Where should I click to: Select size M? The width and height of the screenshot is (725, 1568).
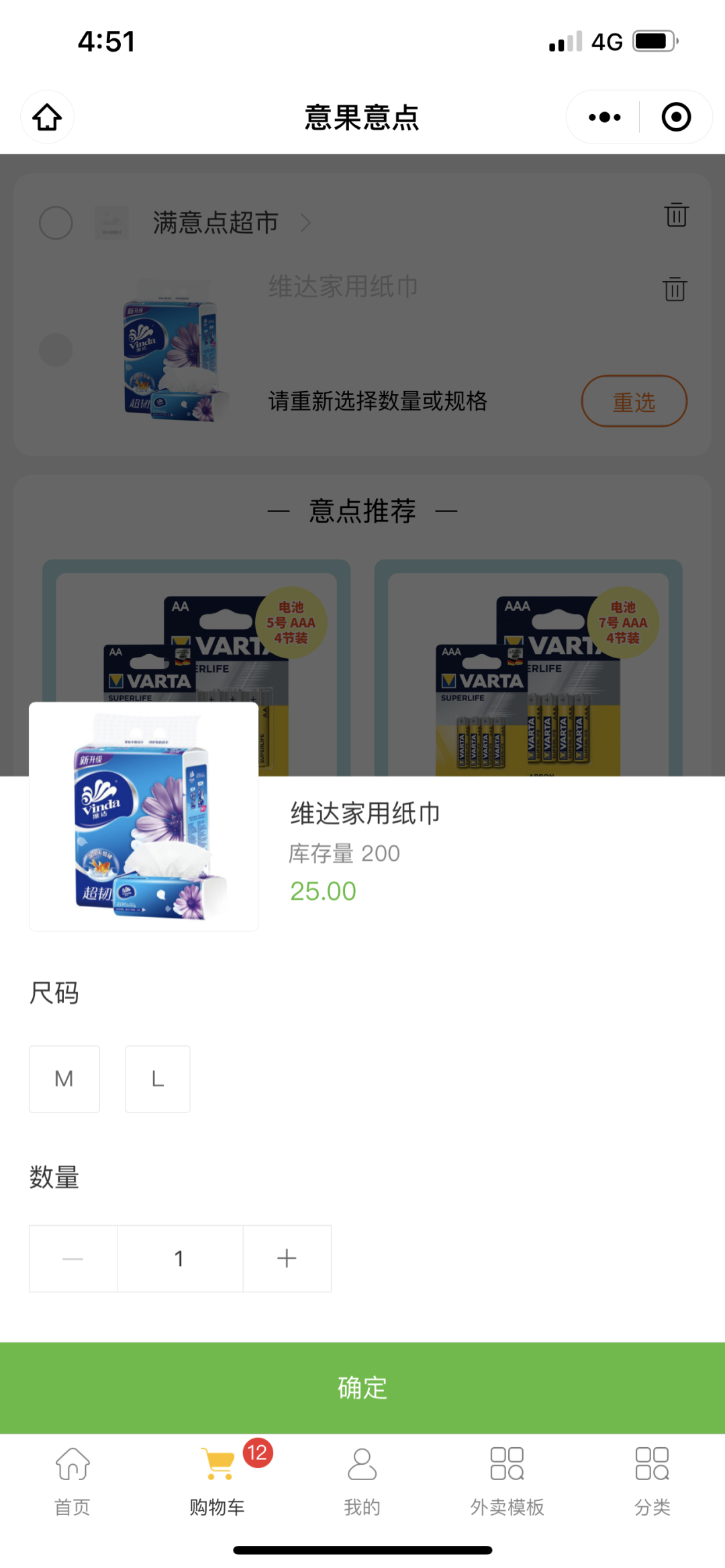click(64, 1079)
